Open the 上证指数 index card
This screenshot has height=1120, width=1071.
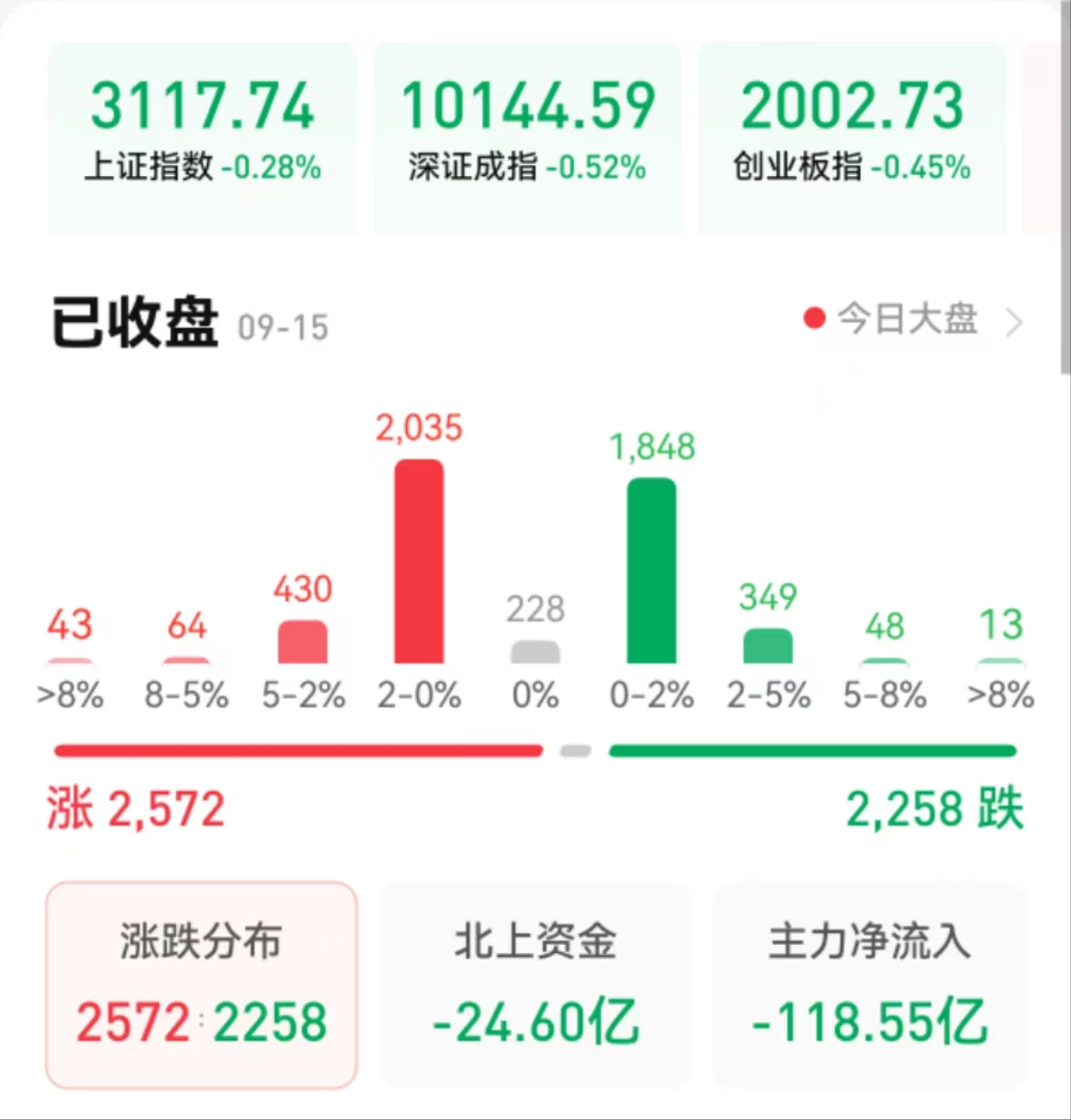(202, 137)
